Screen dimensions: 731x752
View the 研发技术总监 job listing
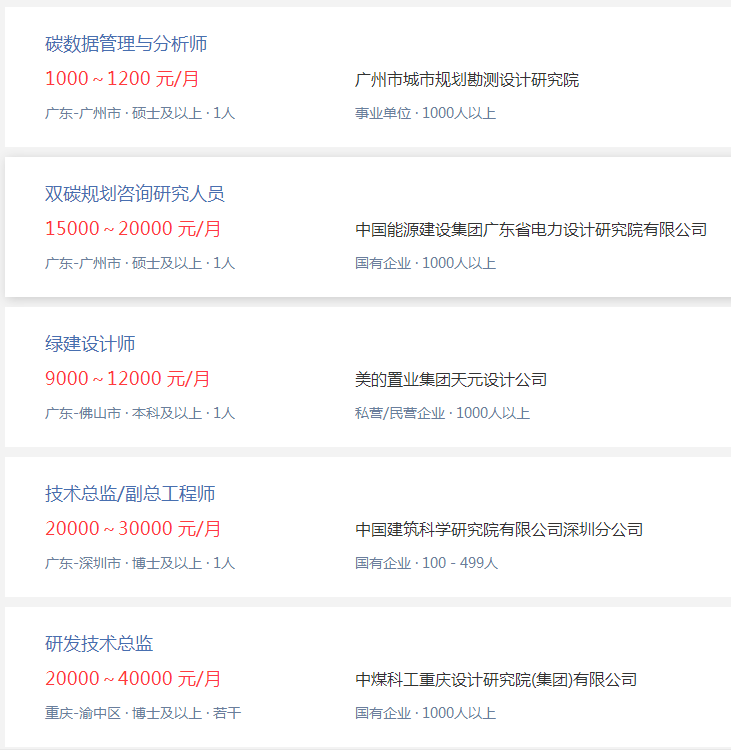pos(99,644)
